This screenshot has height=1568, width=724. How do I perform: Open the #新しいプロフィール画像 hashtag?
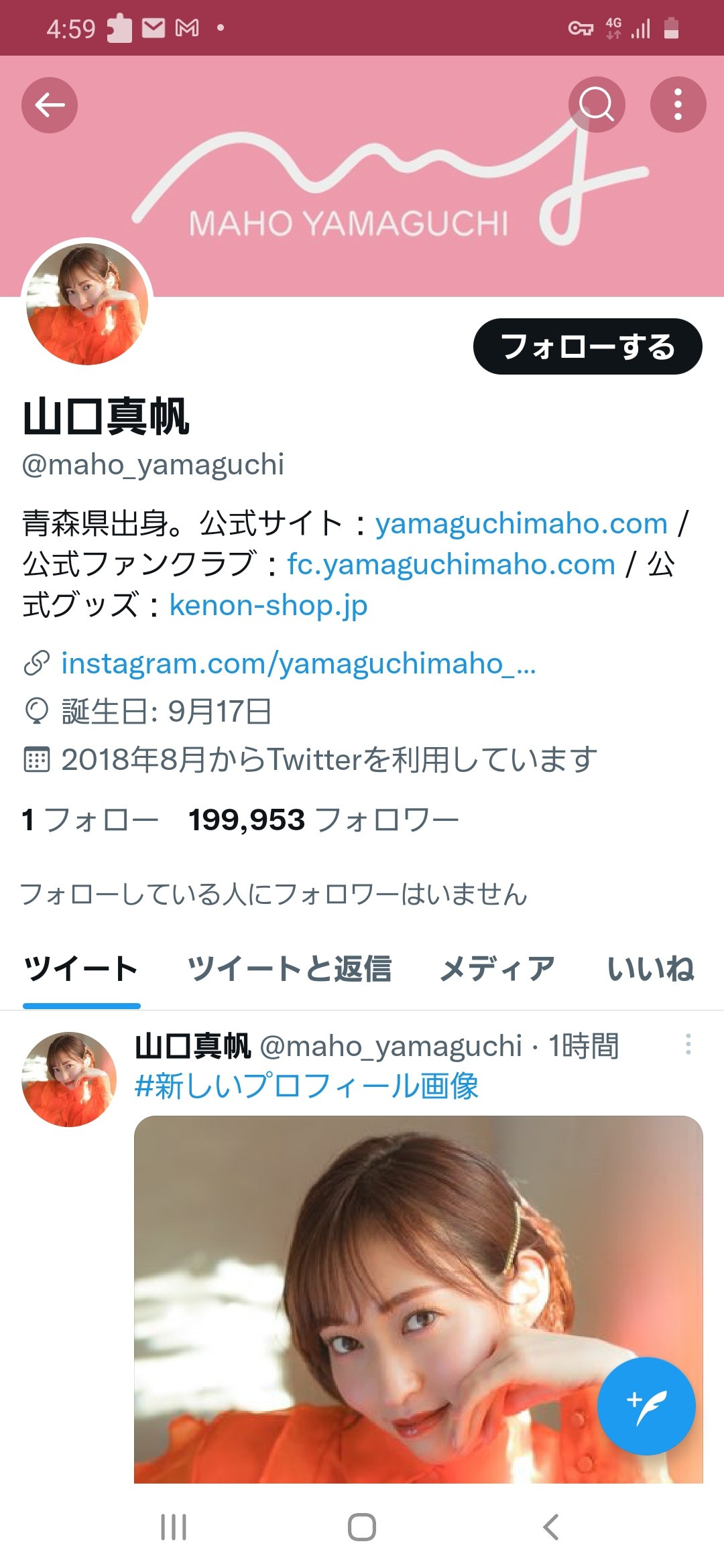[306, 1086]
